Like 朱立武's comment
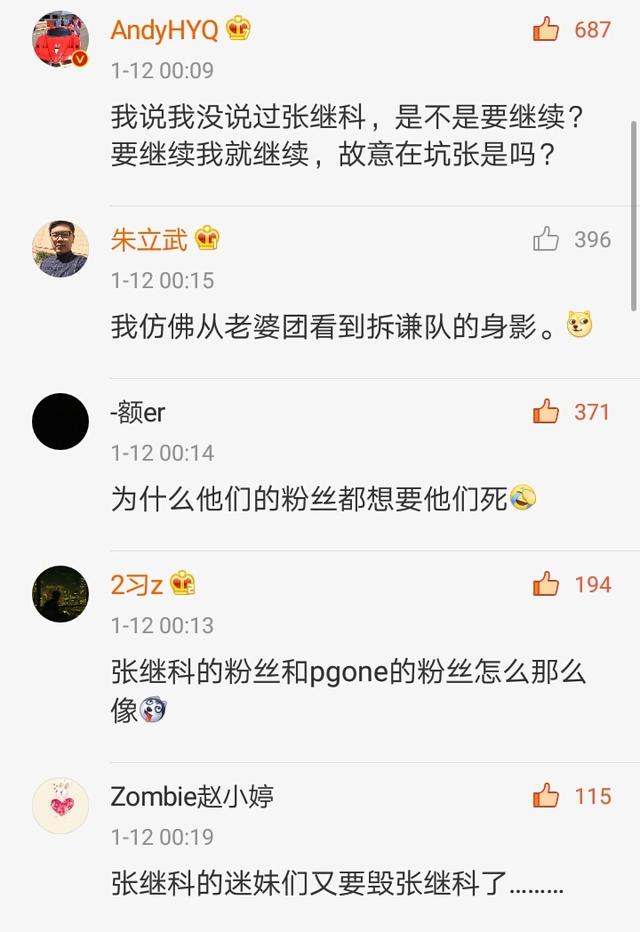The image size is (640, 932). [547, 239]
